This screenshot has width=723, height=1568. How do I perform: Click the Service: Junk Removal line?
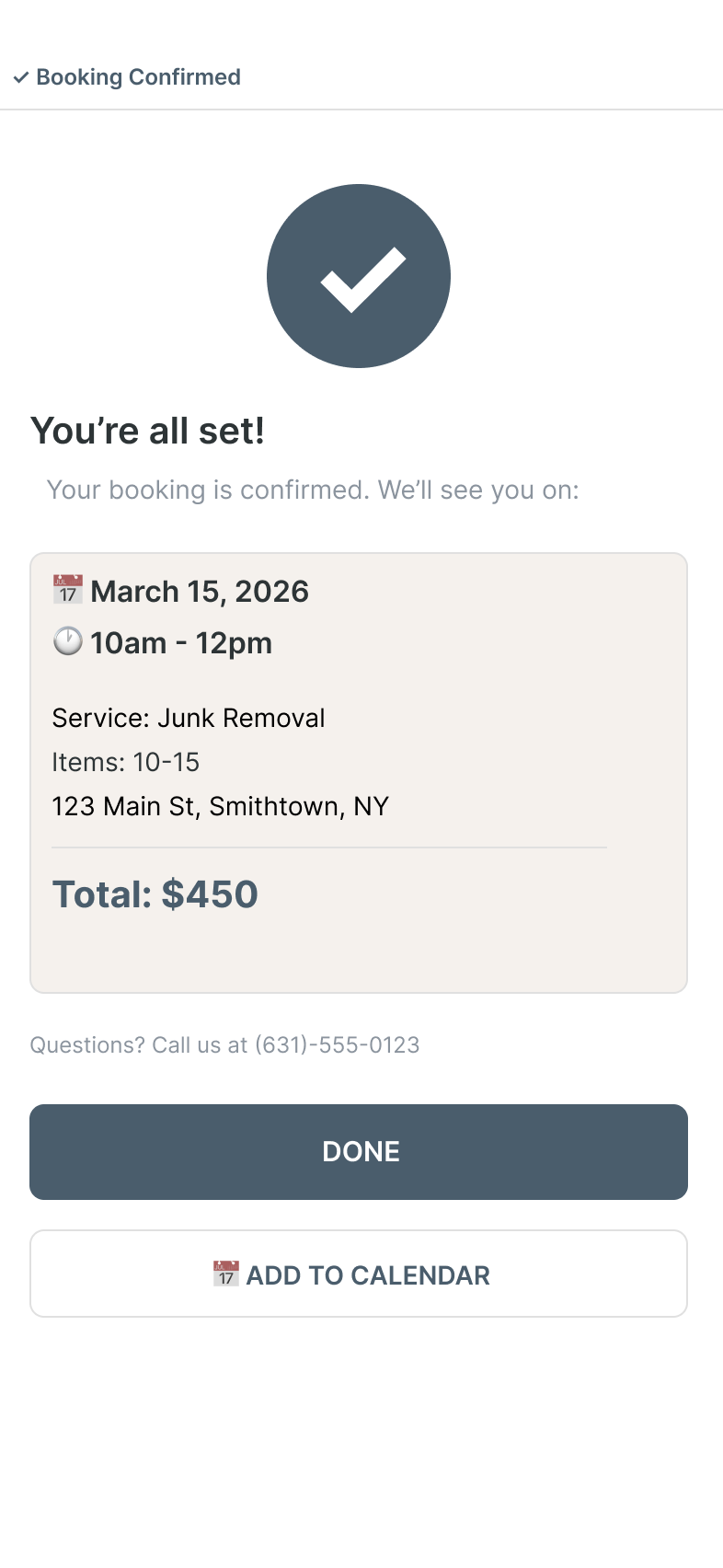click(x=189, y=718)
